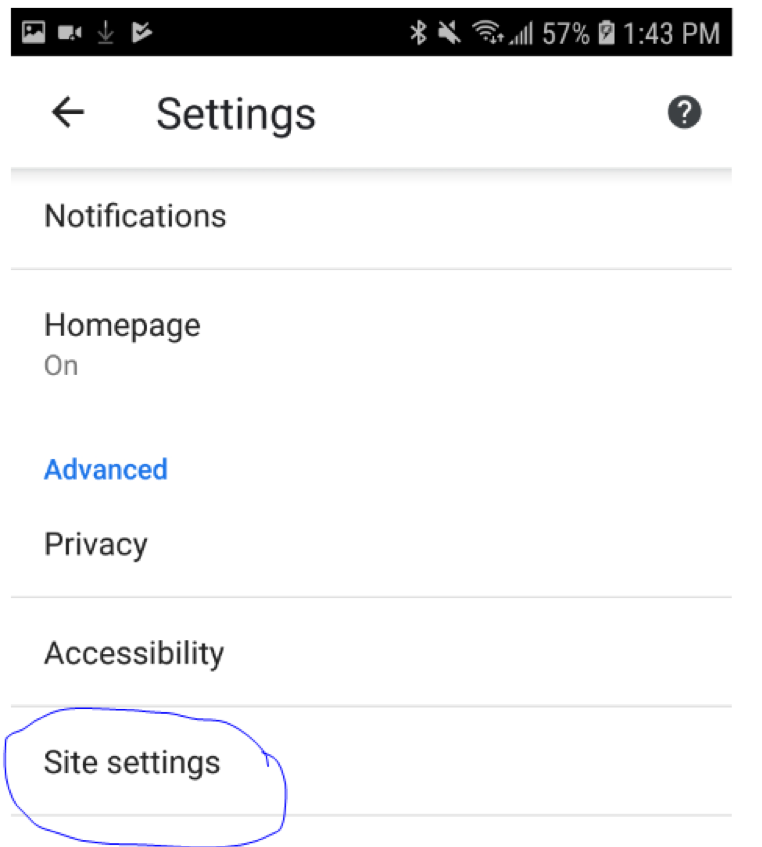This screenshot has width=762, height=847.
Task: Open Accessibility settings
Action: (134, 653)
